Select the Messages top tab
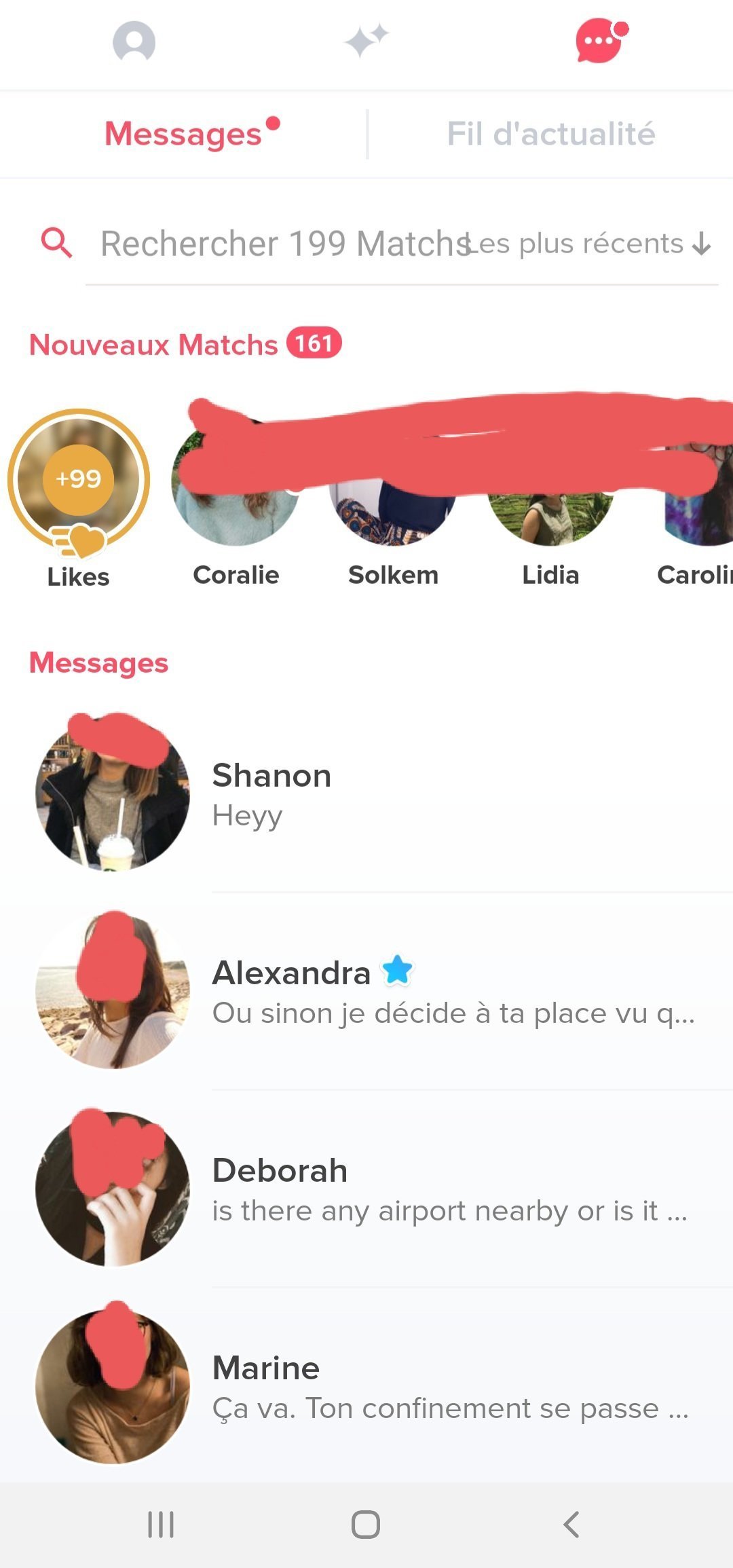Image resolution: width=733 pixels, height=1568 pixels. tap(183, 134)
